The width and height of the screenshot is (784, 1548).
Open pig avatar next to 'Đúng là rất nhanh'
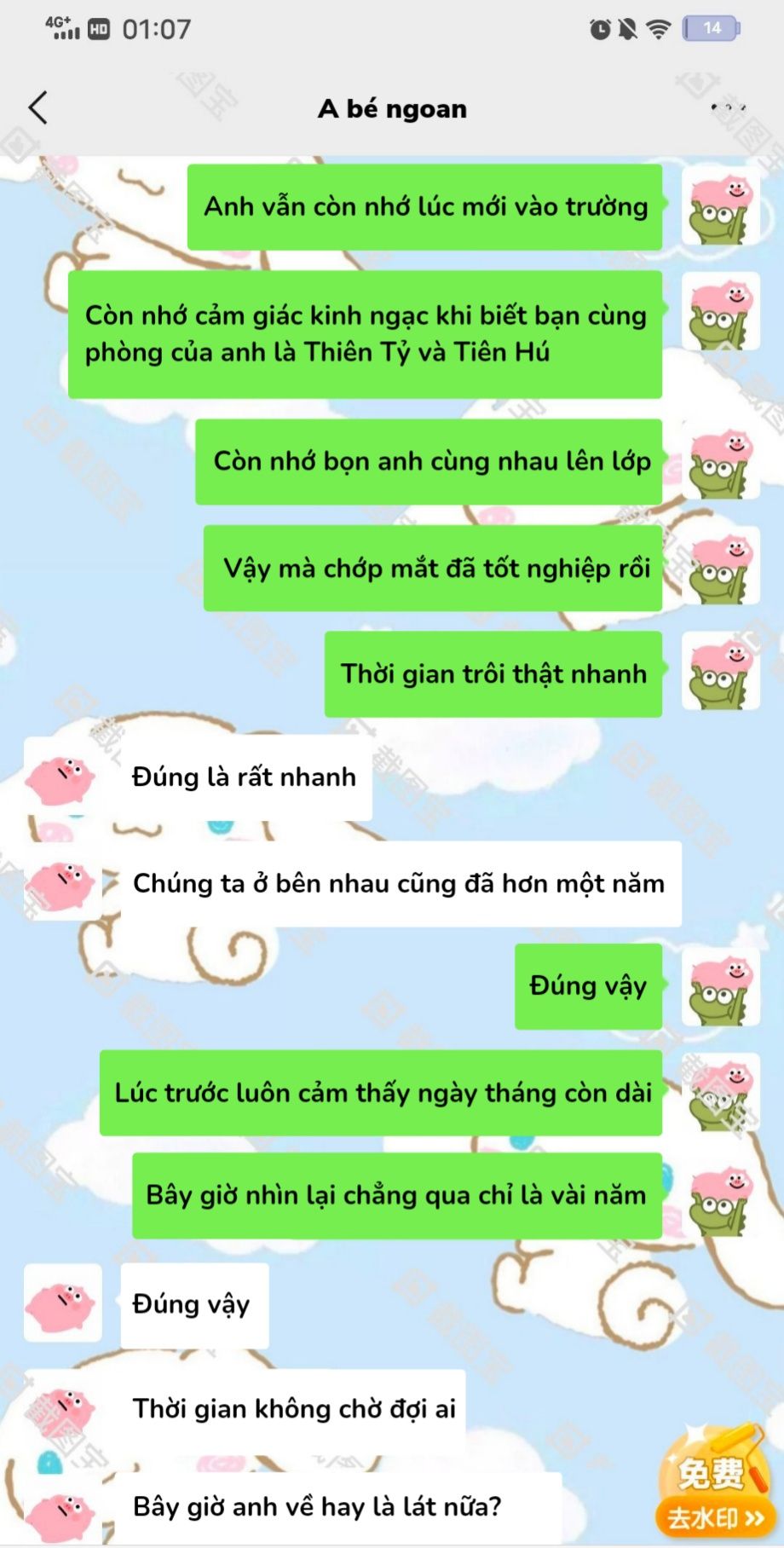(x=63, y=777)
